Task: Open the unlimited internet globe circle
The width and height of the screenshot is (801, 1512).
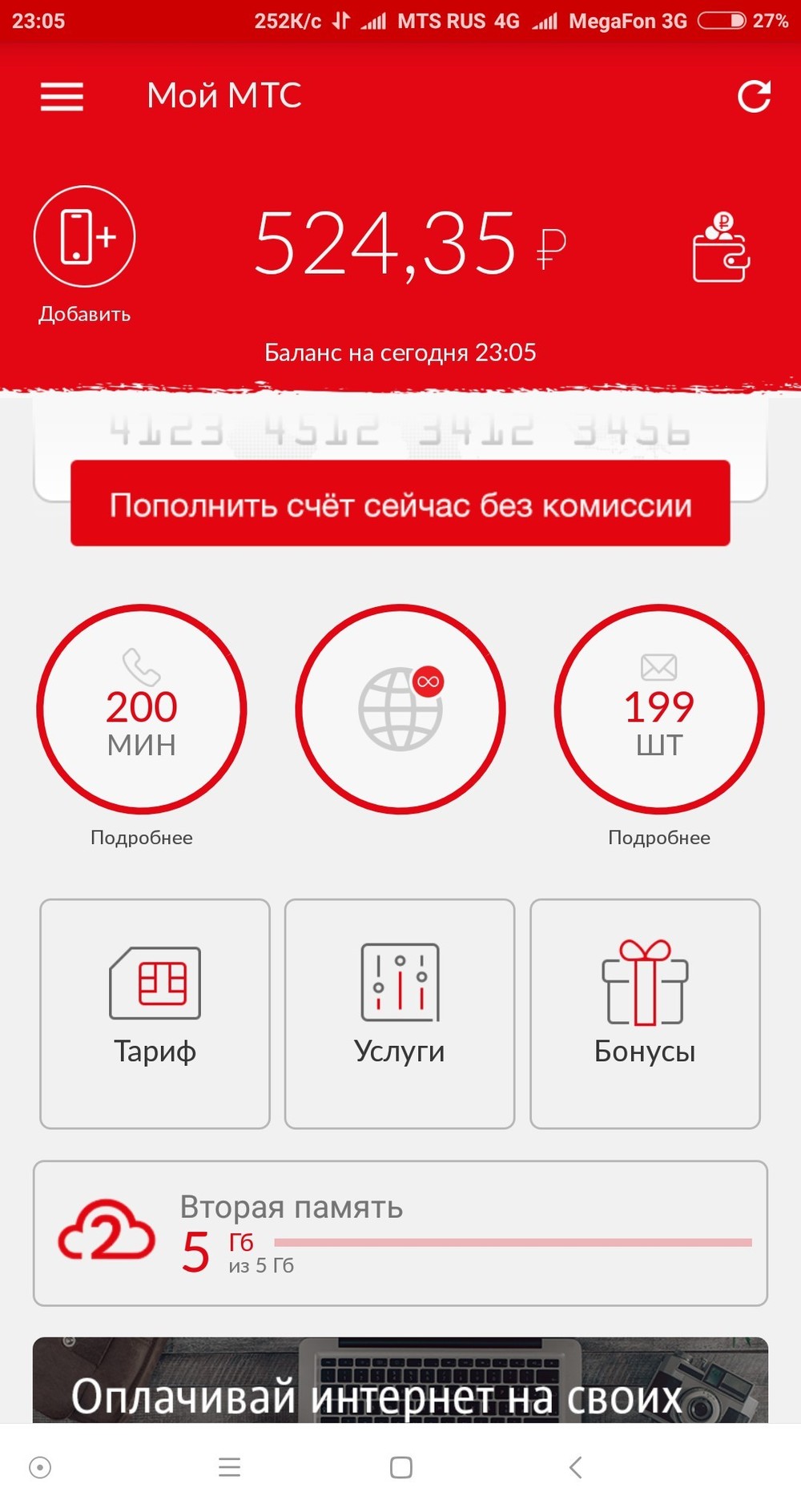Action: click(400, 710)
